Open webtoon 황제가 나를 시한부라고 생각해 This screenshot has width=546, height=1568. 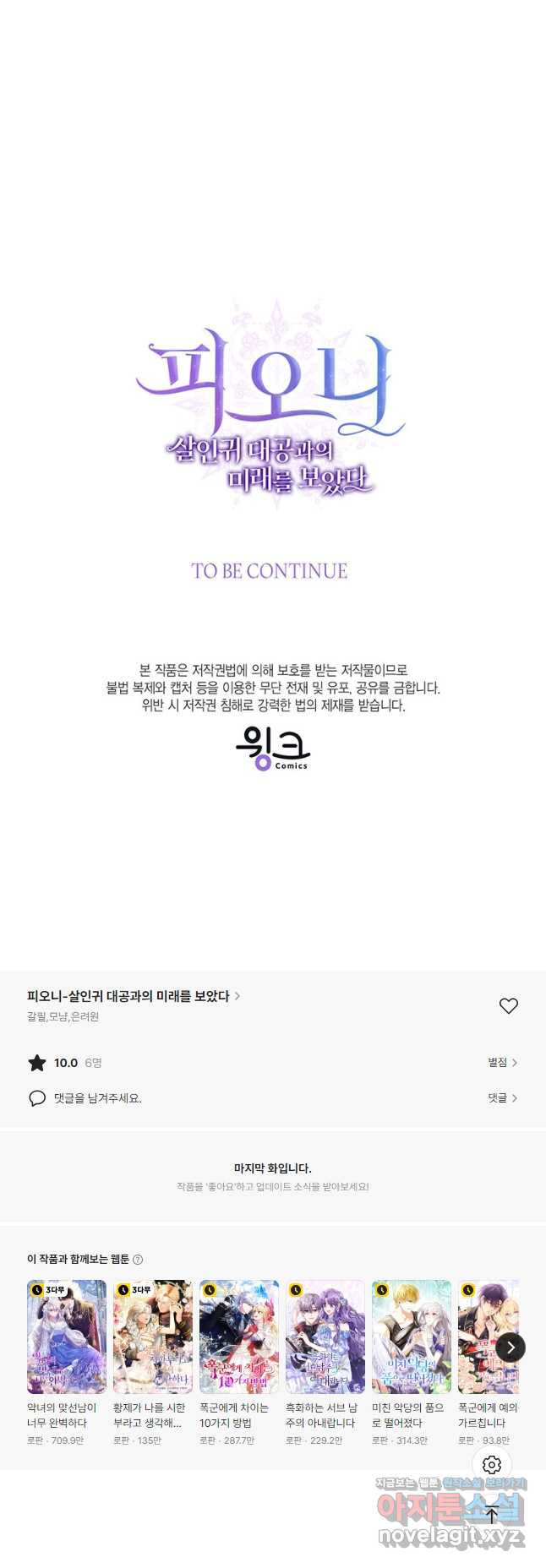[x=153, y=1337]
